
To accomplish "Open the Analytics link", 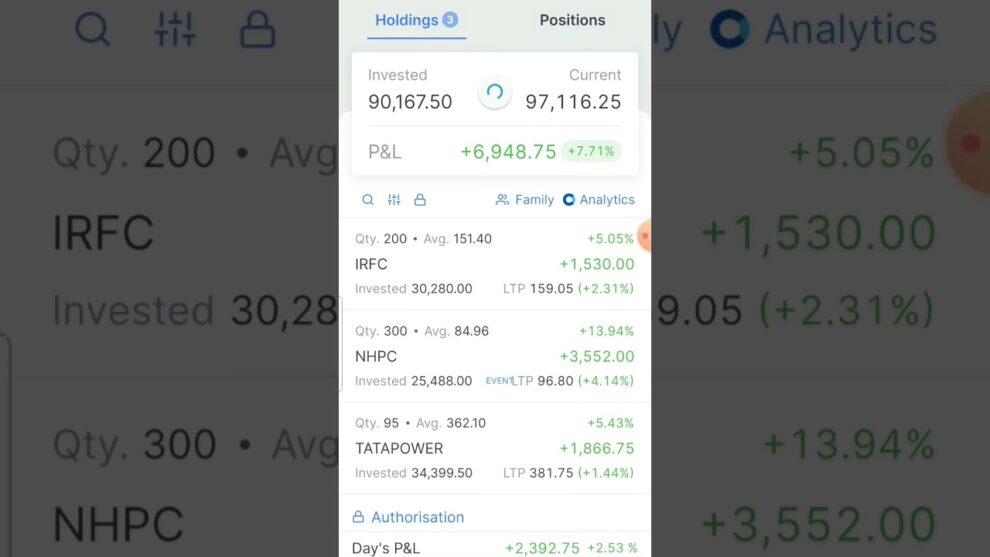I will [599, 200].
